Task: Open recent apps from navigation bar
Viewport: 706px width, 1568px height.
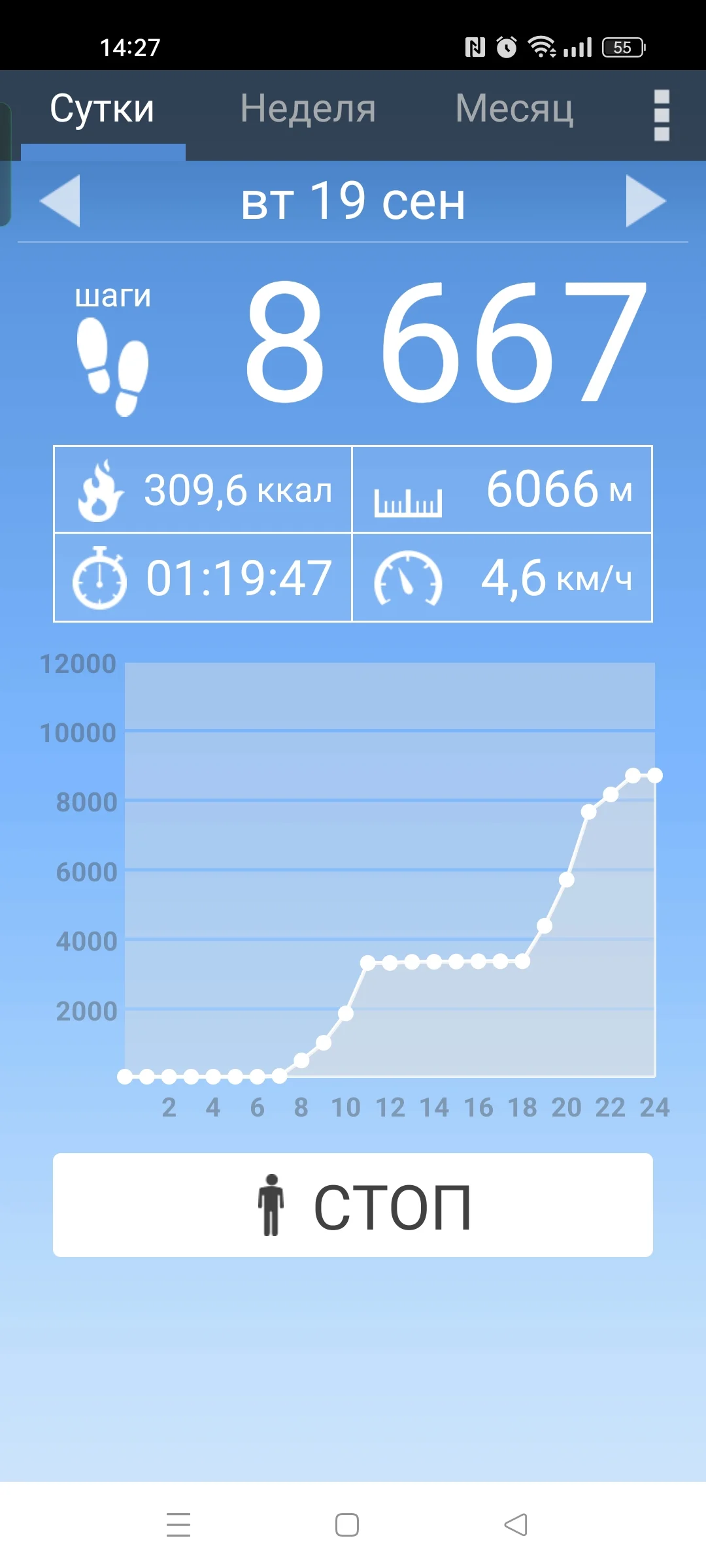Action: 178,1525
